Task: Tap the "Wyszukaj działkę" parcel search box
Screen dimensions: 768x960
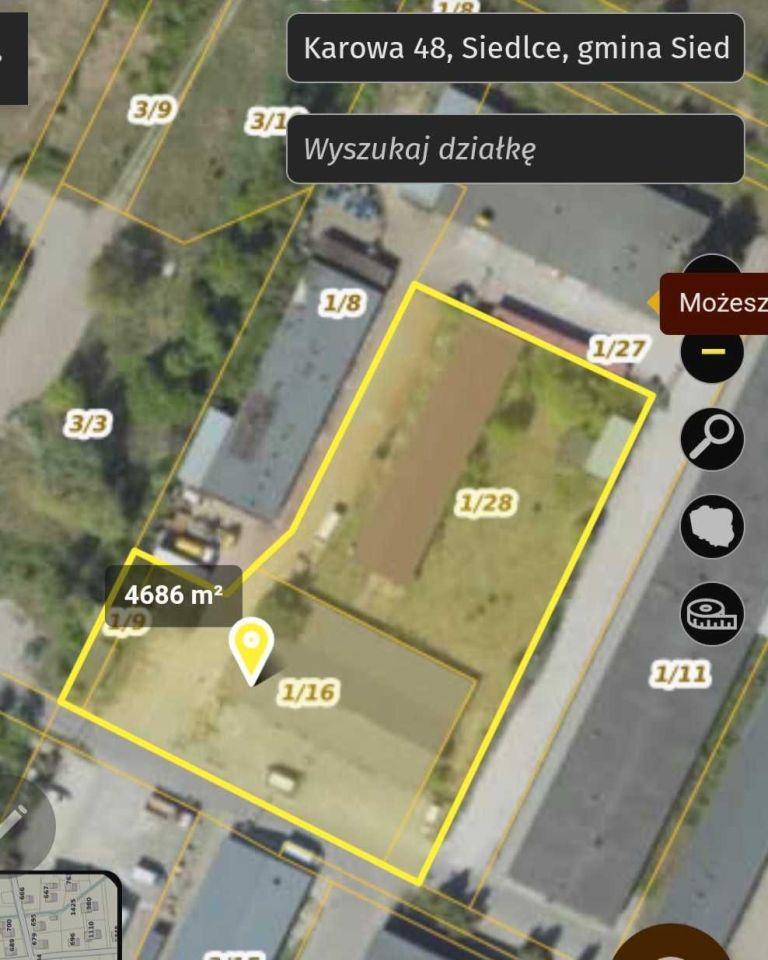Action: 515,149
